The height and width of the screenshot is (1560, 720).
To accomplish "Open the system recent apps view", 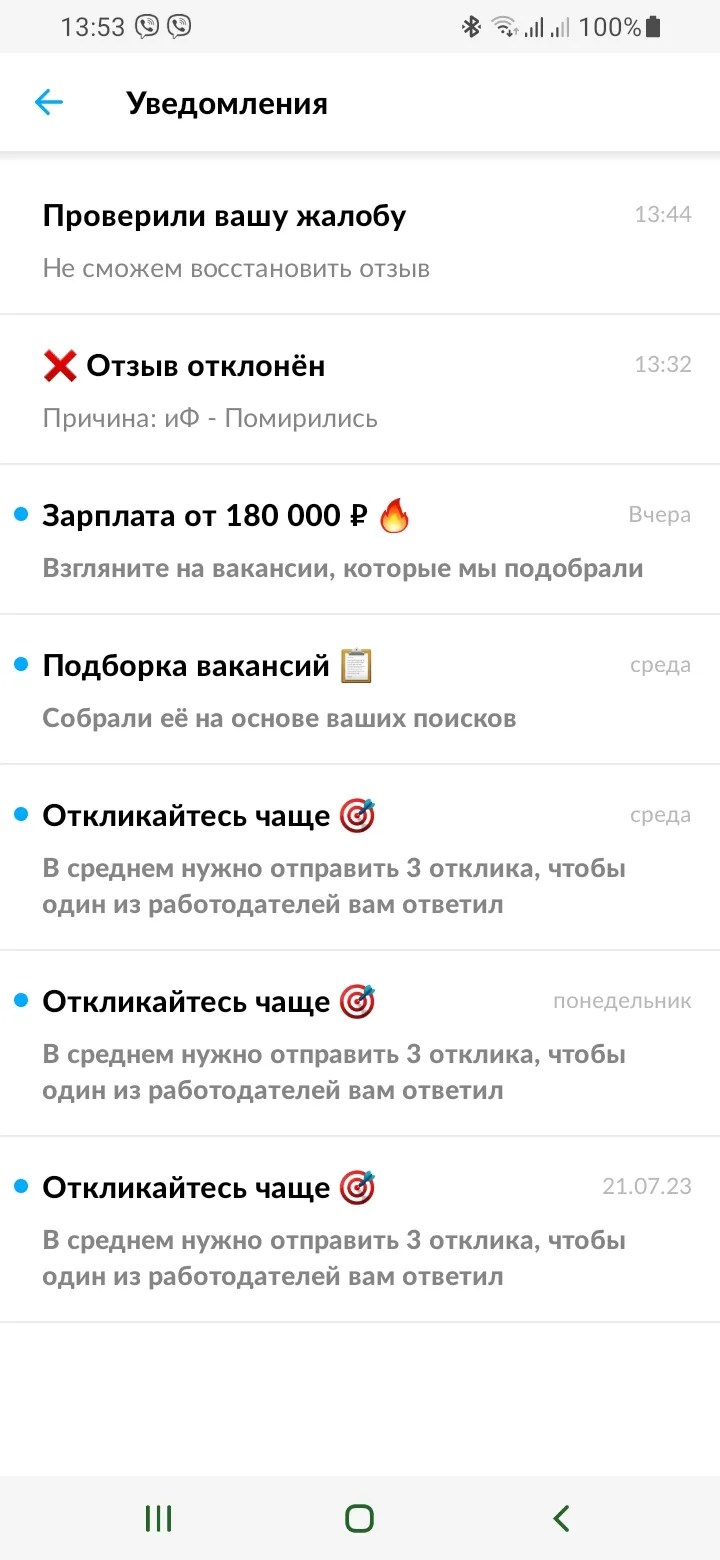I will click(x=158, y=1518).
